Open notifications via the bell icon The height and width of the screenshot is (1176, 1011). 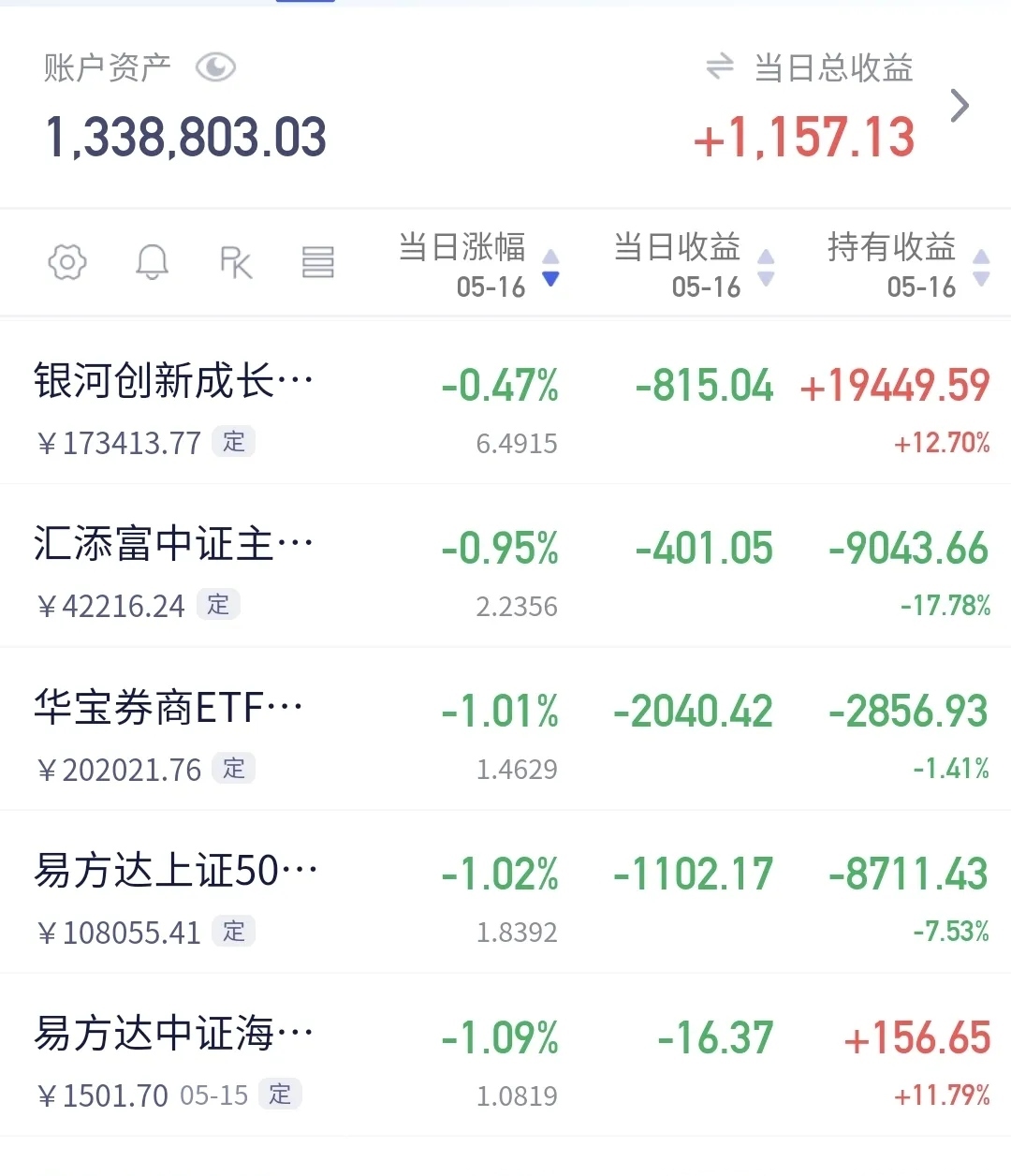[x=152, y=263]
